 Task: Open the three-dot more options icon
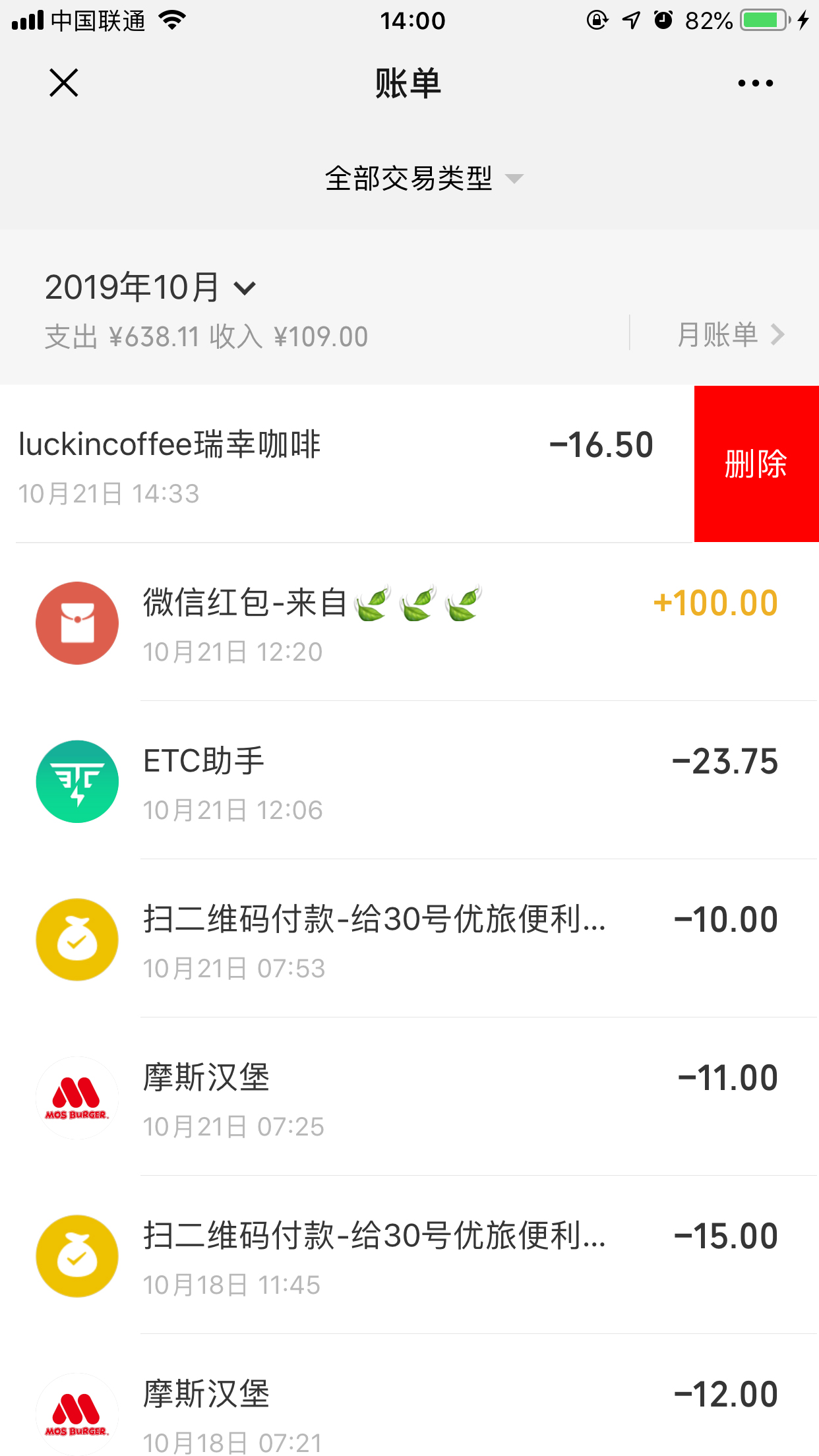[x=754, y=82]
